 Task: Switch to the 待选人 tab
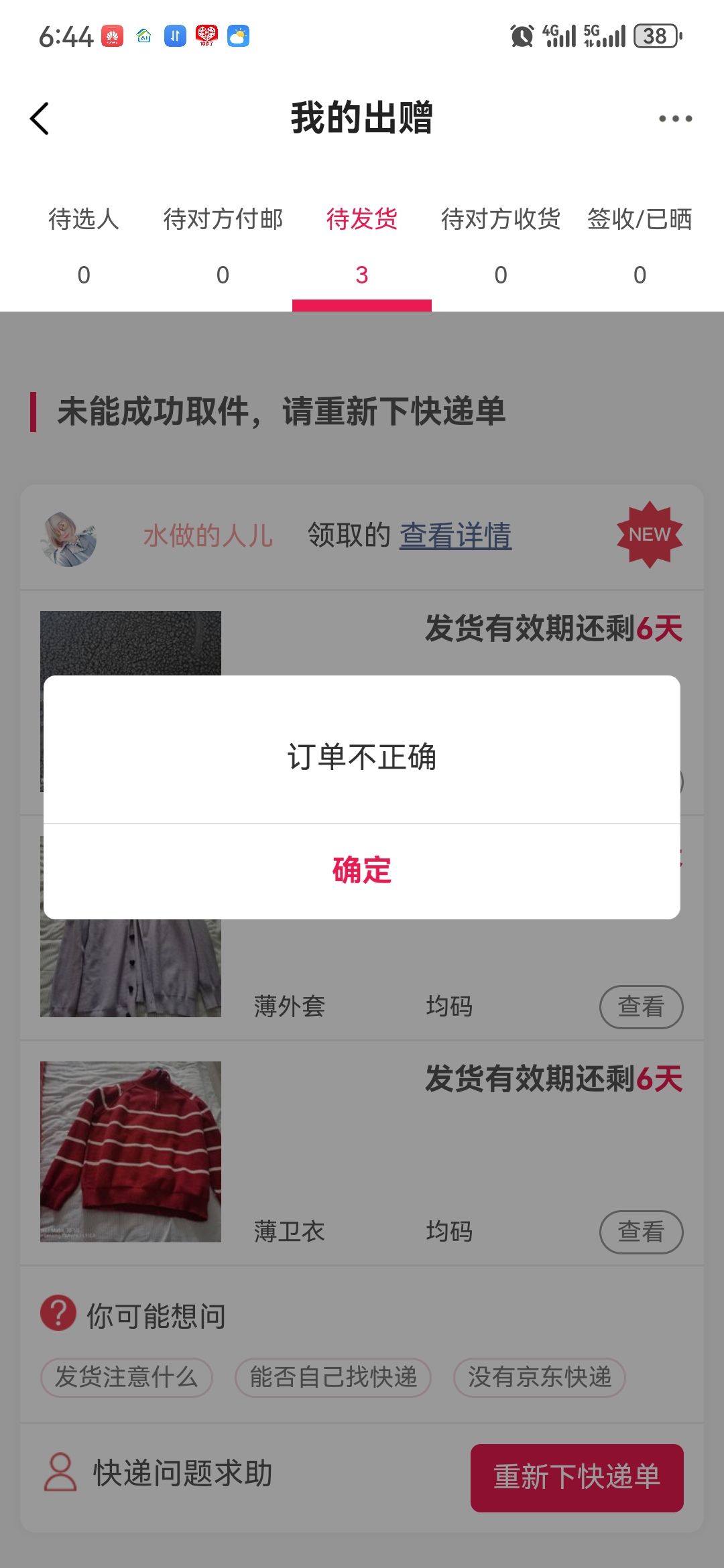(x=84, y=245)
